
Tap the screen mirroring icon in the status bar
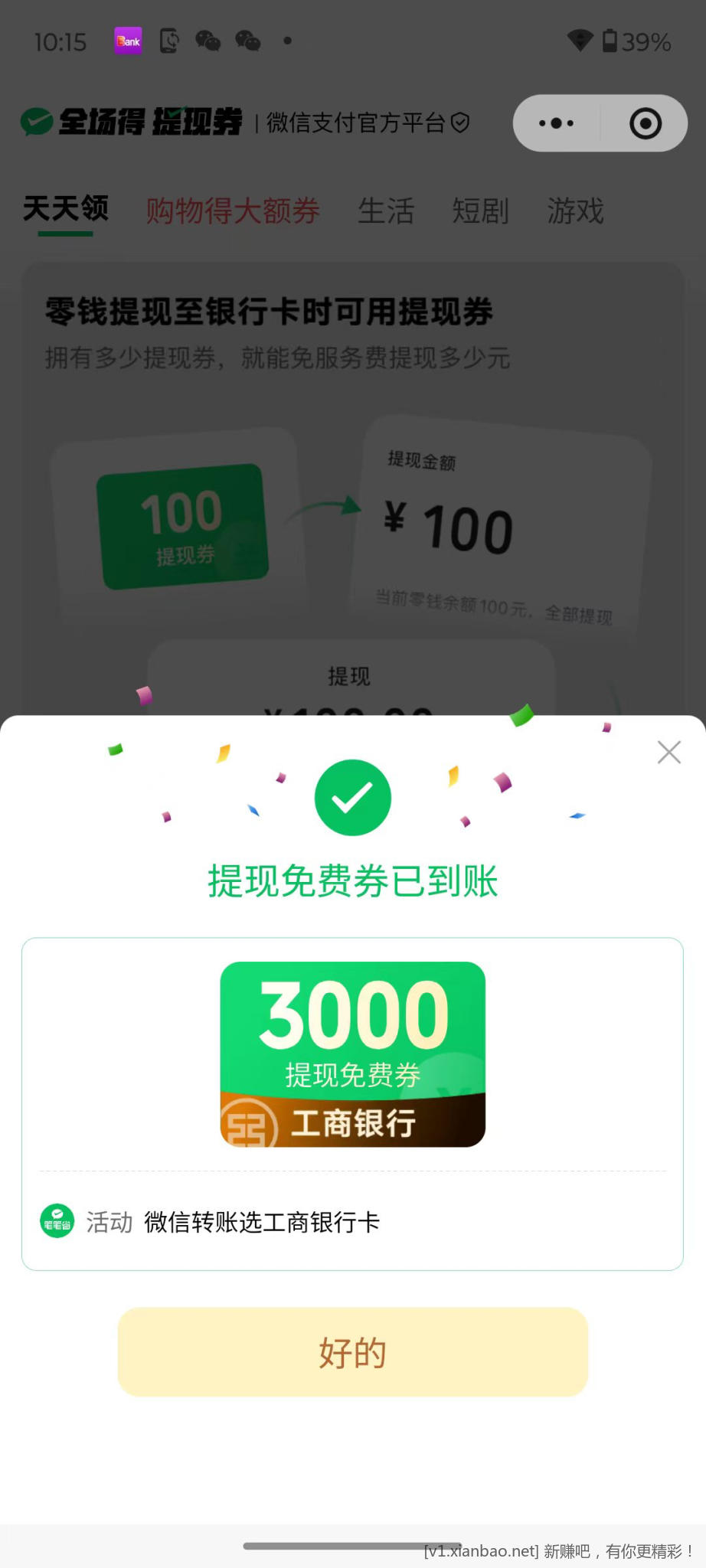point(169,41)
